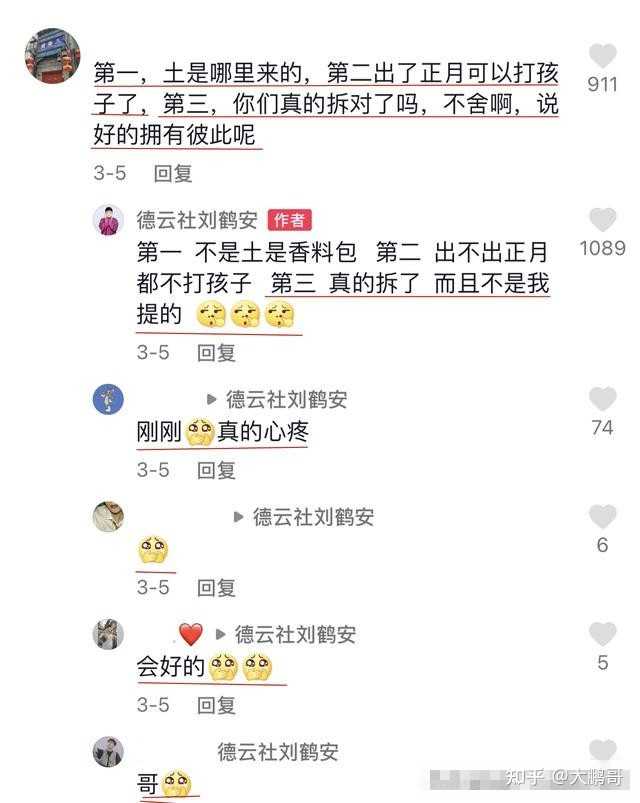640x803 pixels.
Task: Like the top comment with 911 likes
Action: click(602, 56)
